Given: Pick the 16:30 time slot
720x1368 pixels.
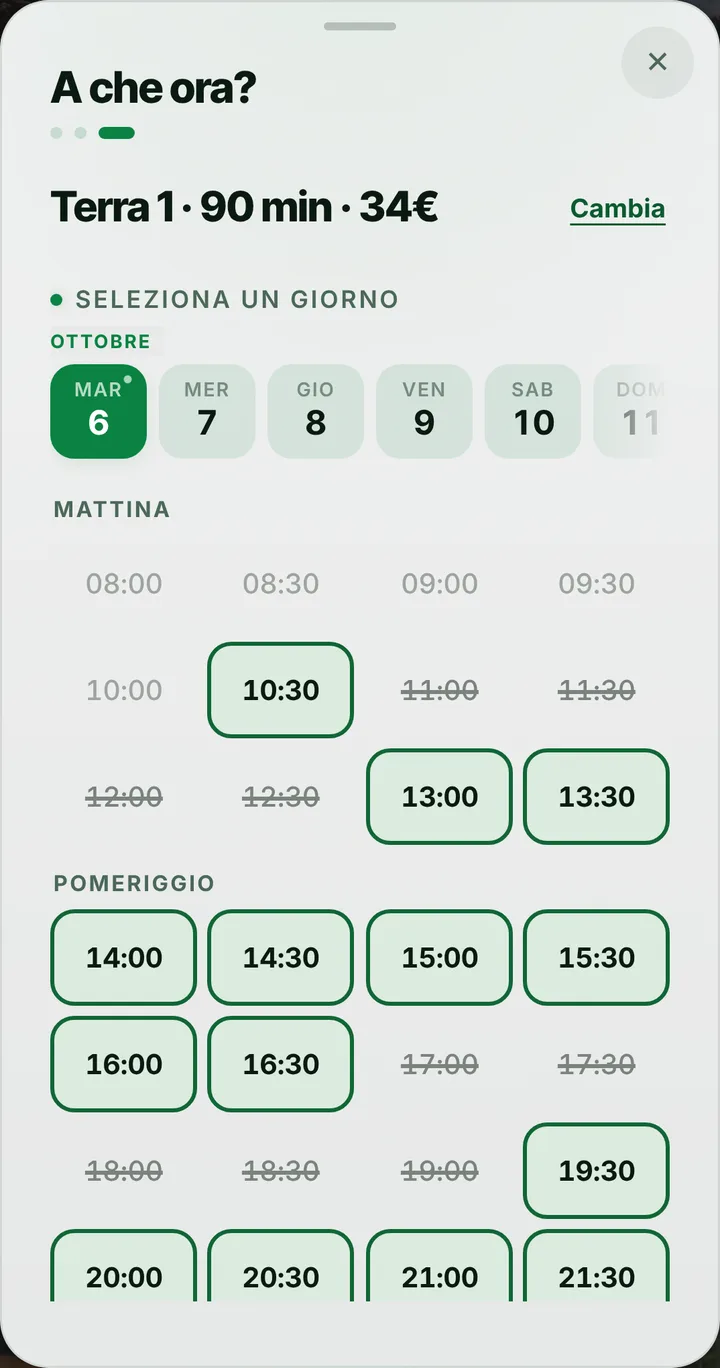Looking at the screenshot, I should pyautogui.click(x=281, y=1064).
